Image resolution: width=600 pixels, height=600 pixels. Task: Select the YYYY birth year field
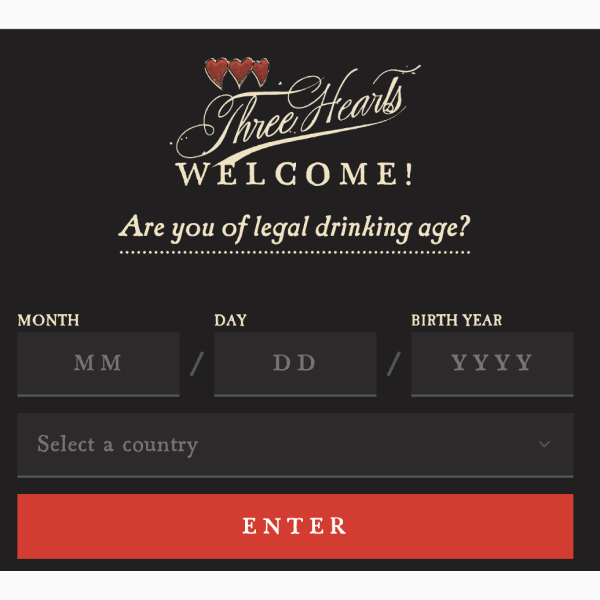[x=491, y=364]
